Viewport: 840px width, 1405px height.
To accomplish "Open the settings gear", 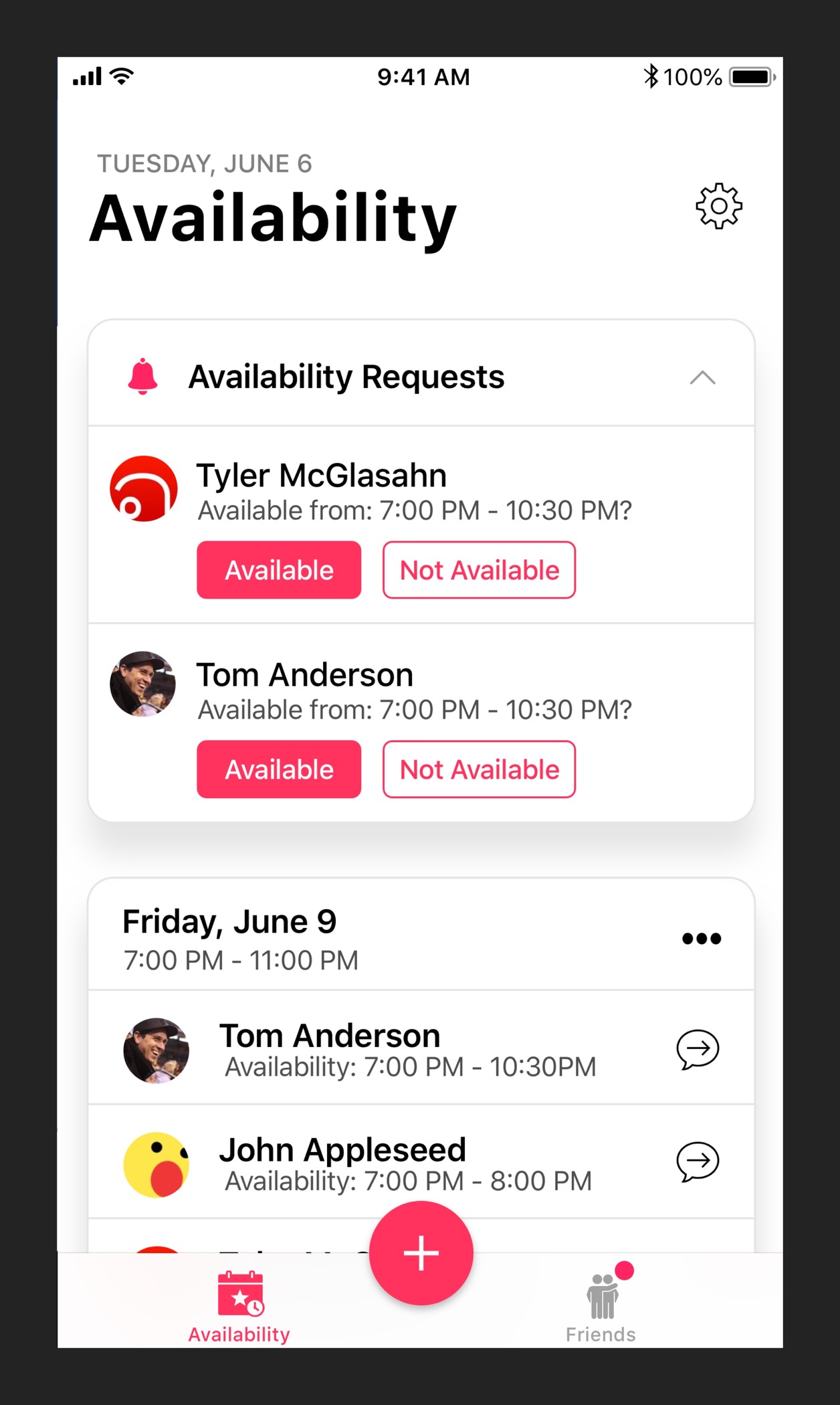I will pyautogui.click(x=719, y=206).
